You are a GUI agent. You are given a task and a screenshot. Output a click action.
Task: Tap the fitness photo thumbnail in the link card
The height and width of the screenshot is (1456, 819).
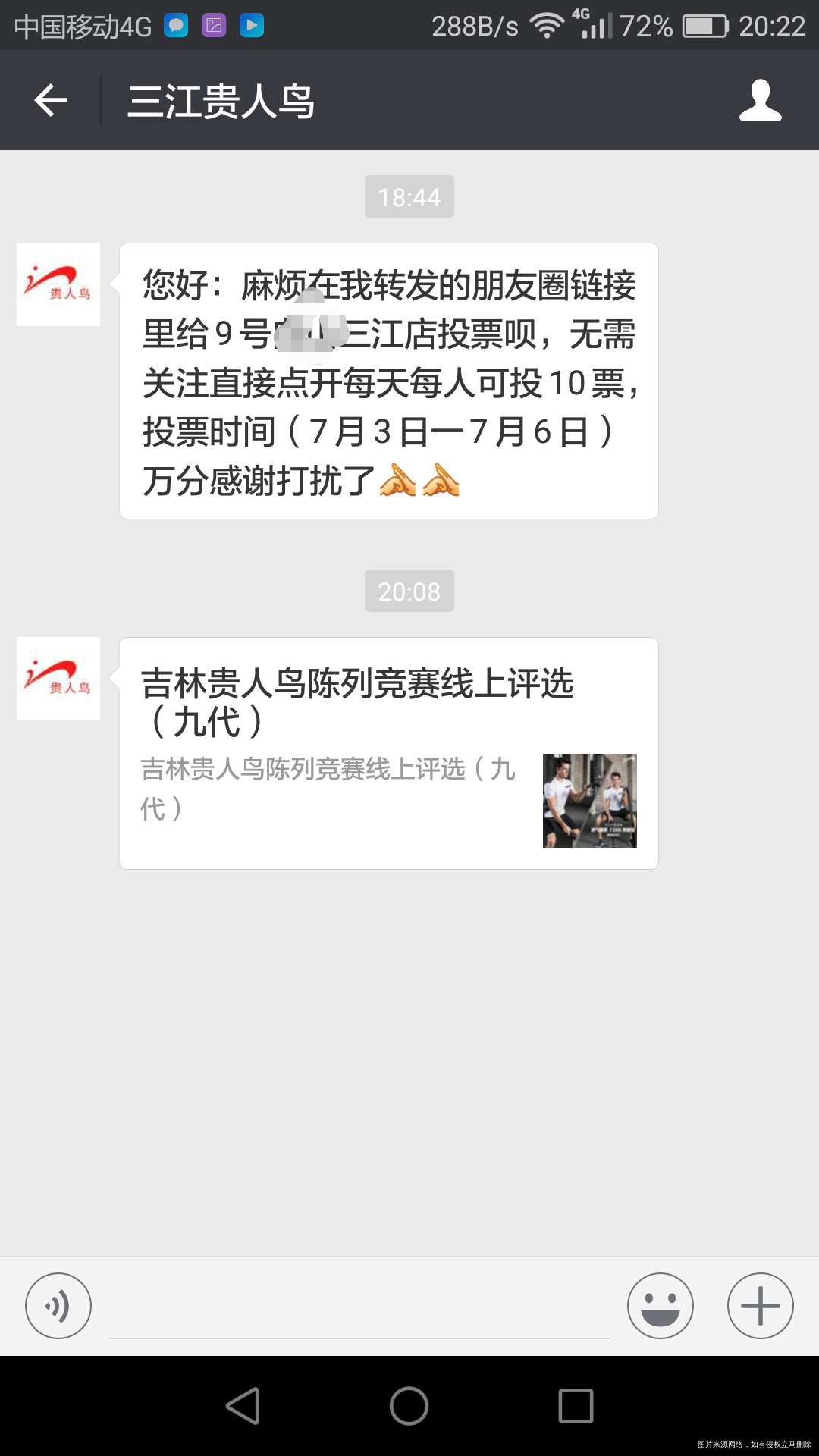(x=589, y=802)
